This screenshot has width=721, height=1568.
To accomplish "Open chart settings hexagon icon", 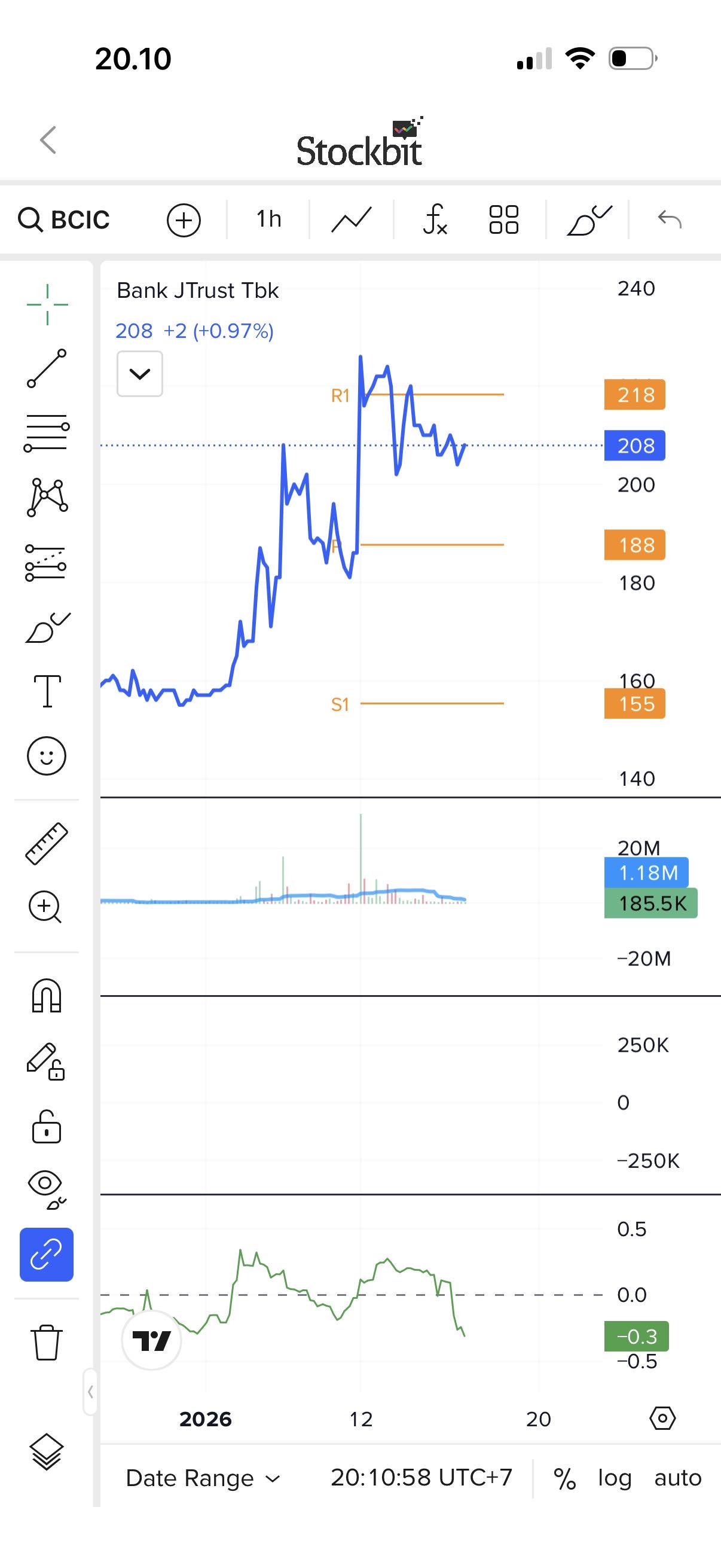I will (x=662, y=1418).
